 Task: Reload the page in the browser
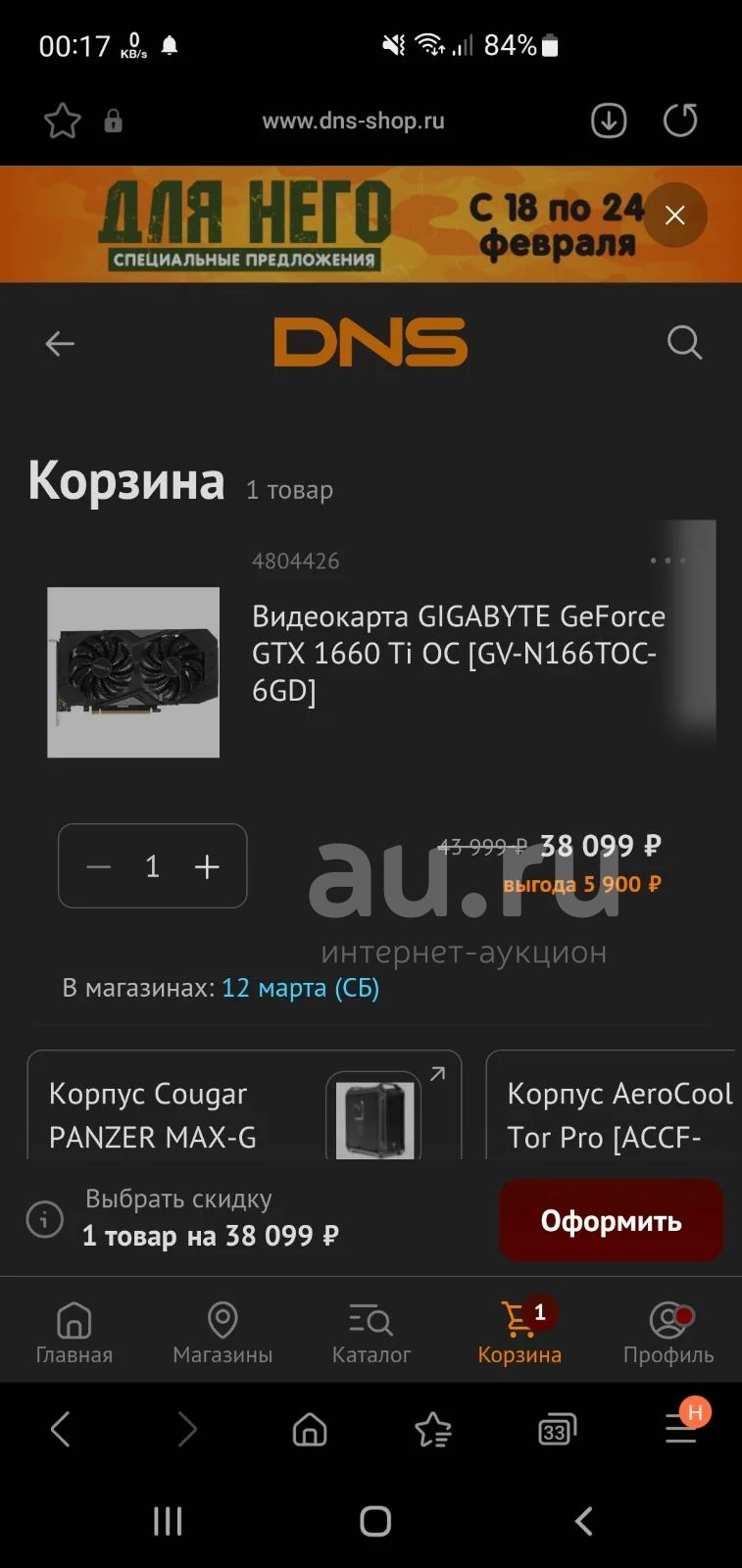pyautogui.click(x=680, y=121)
